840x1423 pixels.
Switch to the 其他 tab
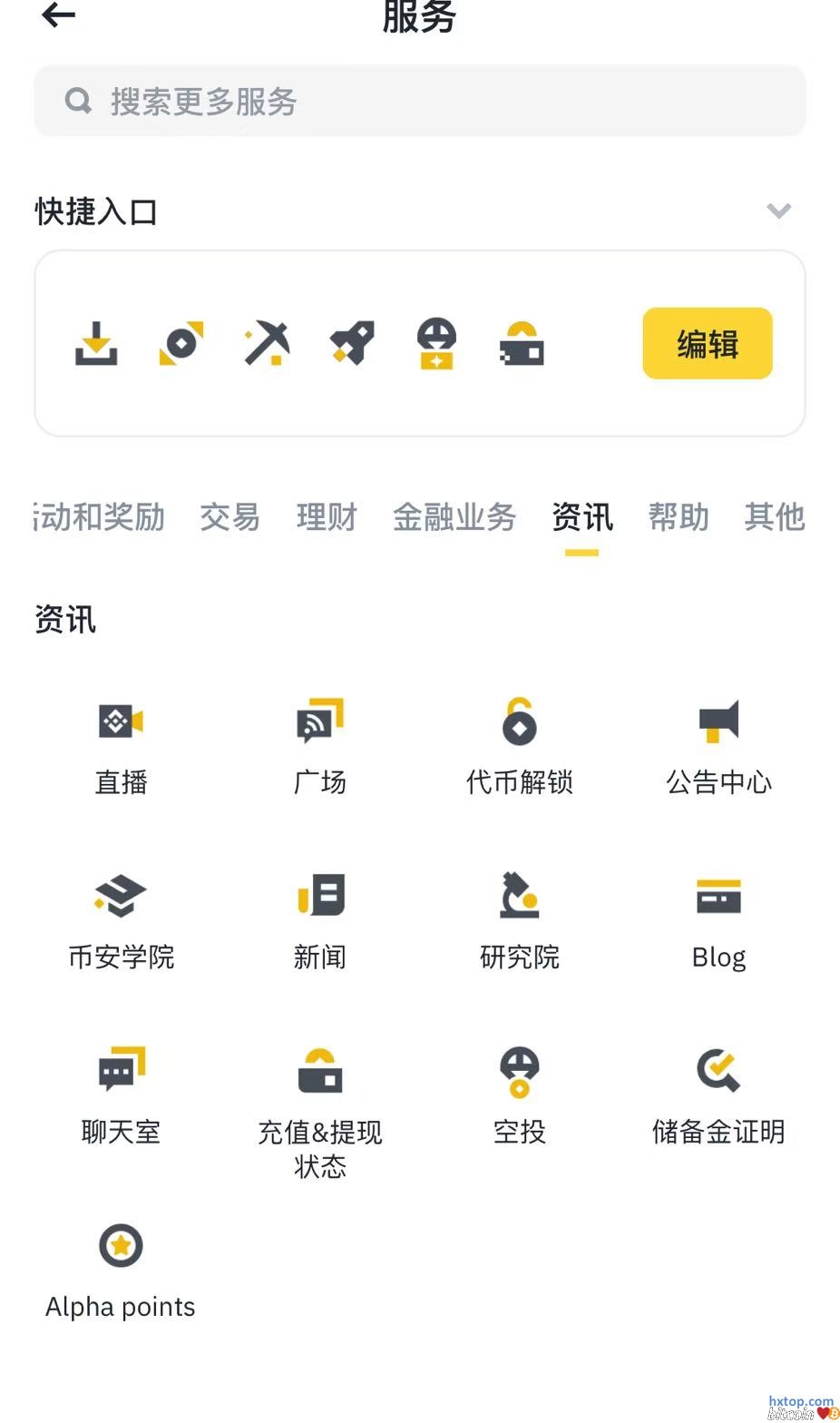[x=774, y=517]
